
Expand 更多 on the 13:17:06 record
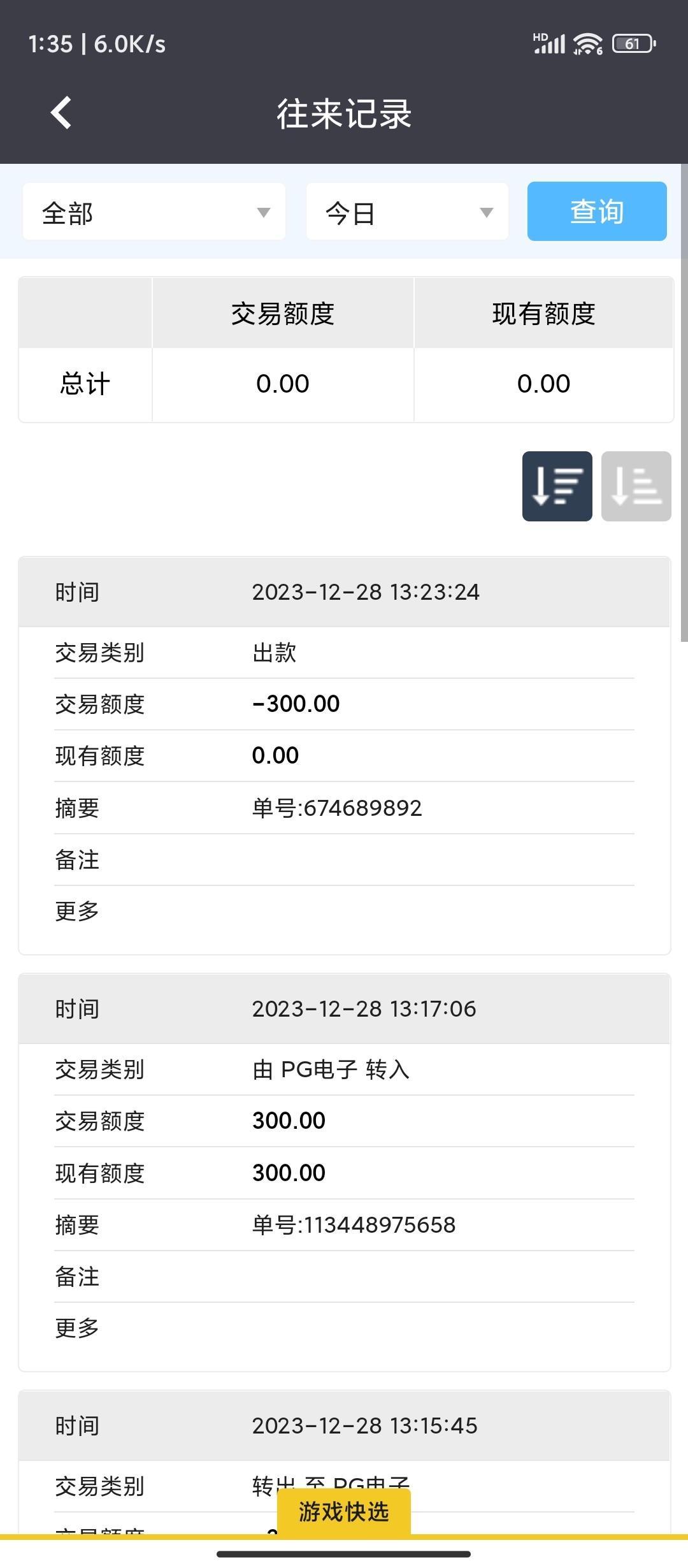[77, 1328]
